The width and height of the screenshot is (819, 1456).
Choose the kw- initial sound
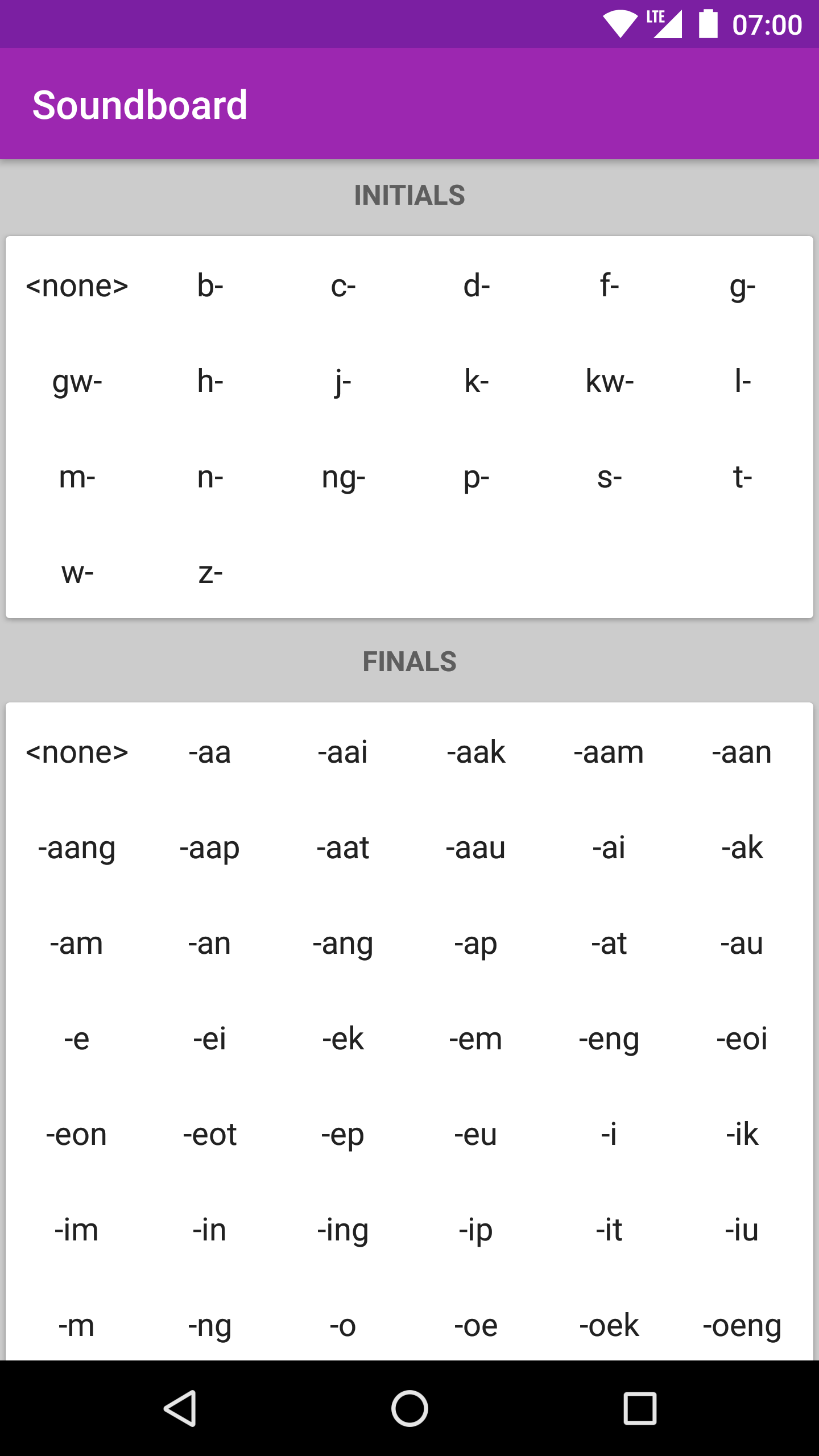(x=609, y=381)
